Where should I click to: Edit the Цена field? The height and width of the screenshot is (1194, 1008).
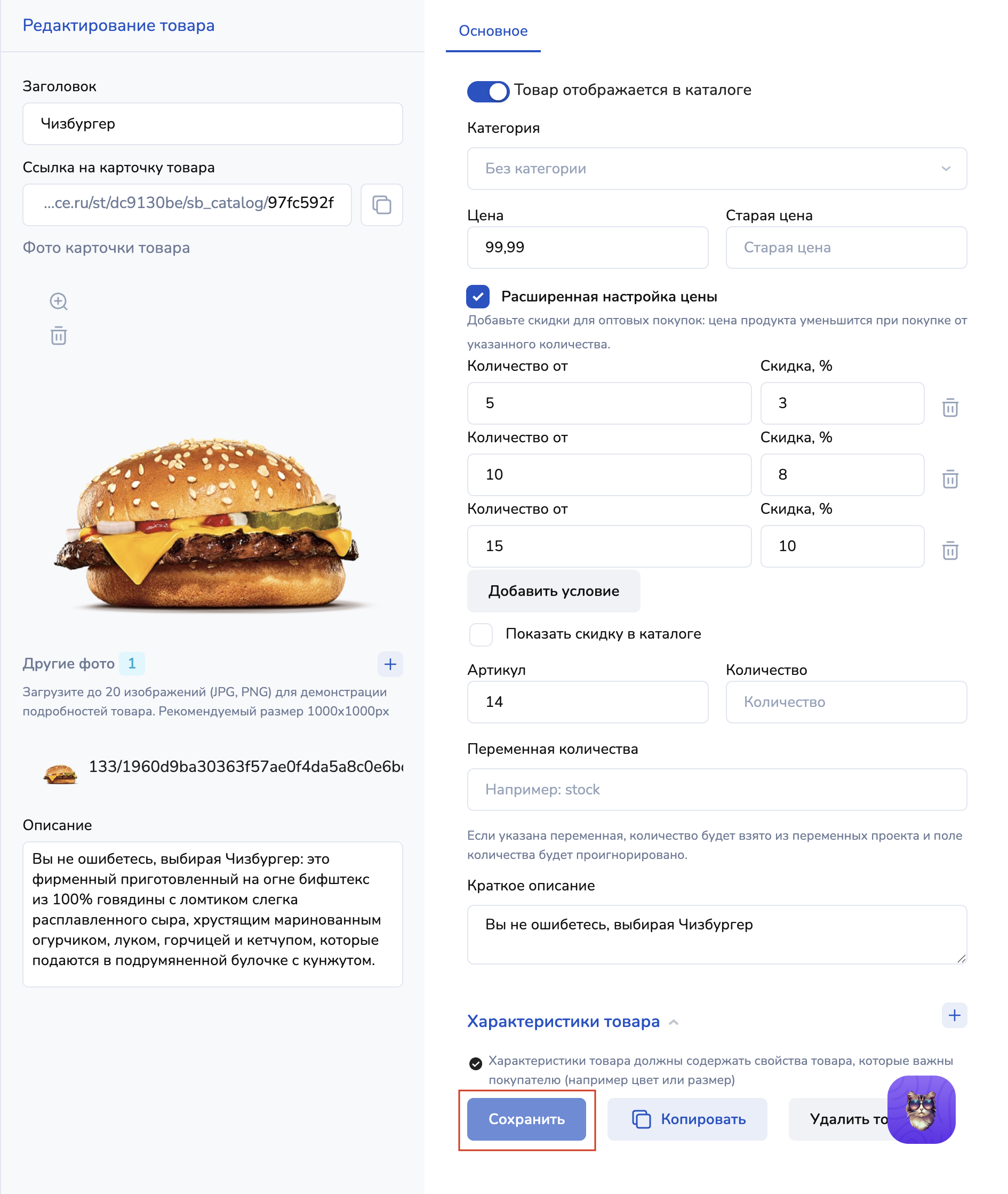[587, 248]
